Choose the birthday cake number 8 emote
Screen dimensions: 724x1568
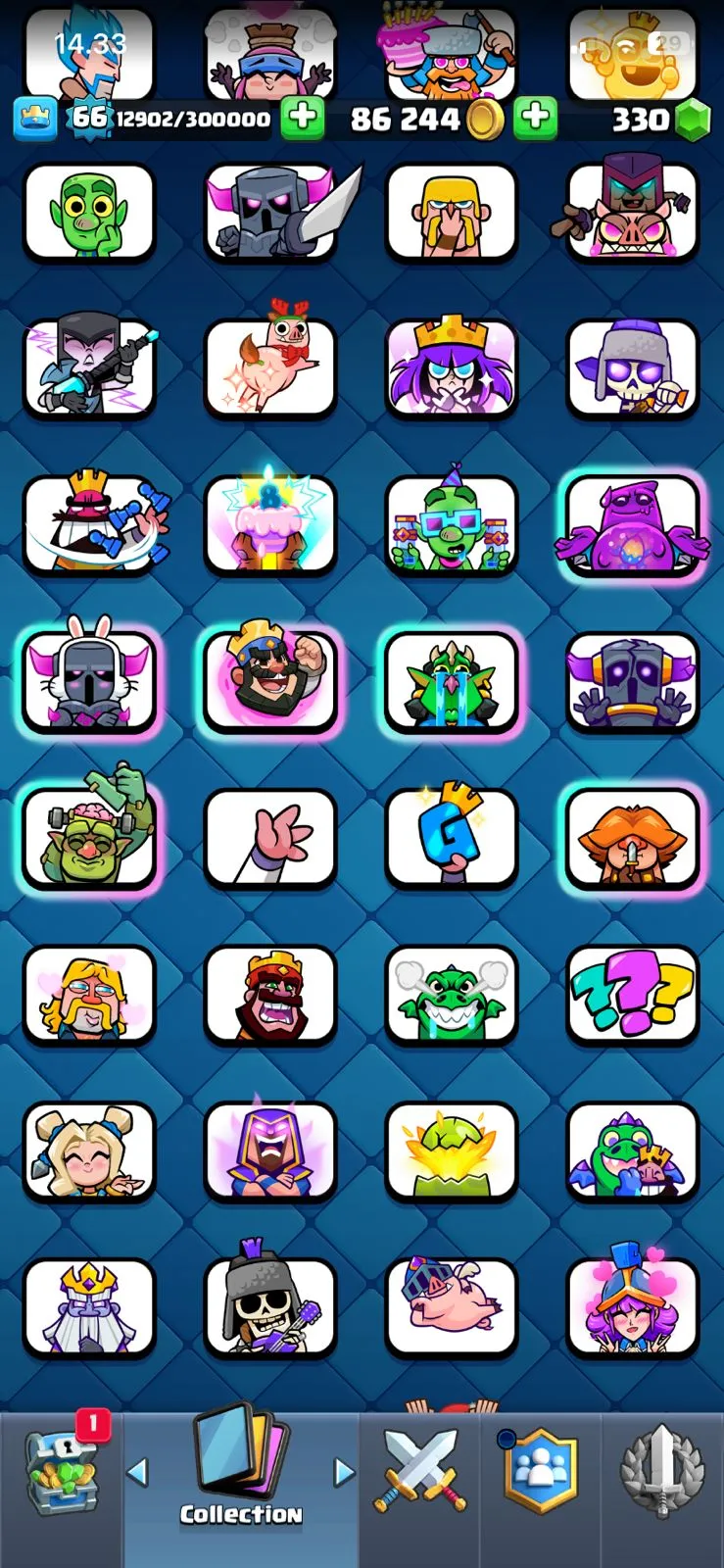(270, 523)
